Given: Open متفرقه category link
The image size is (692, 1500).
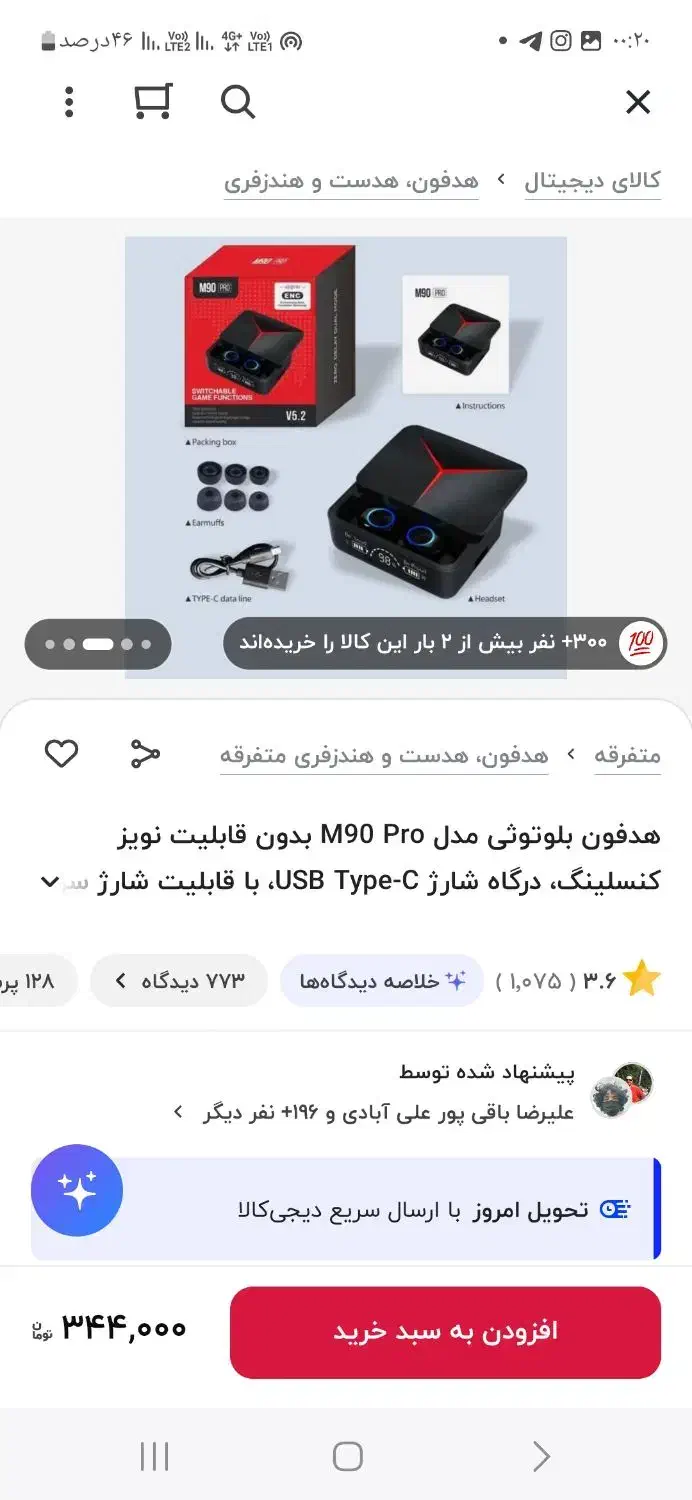Looking at the screenshot, I should coord(627,755).
